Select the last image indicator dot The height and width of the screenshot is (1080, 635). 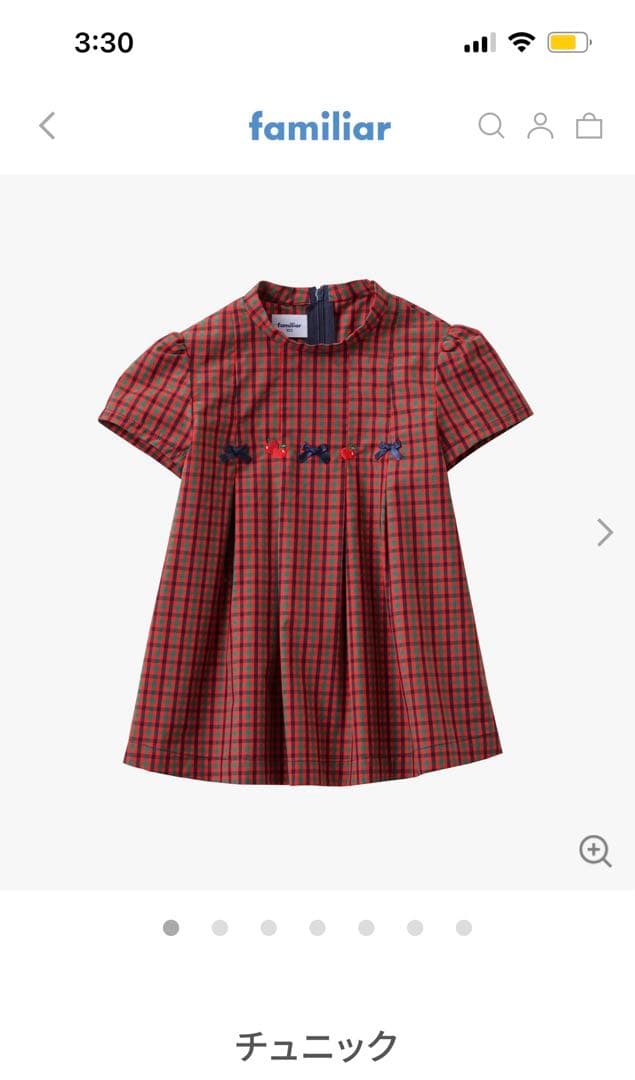pyautogui.click(x=464, y=928)
